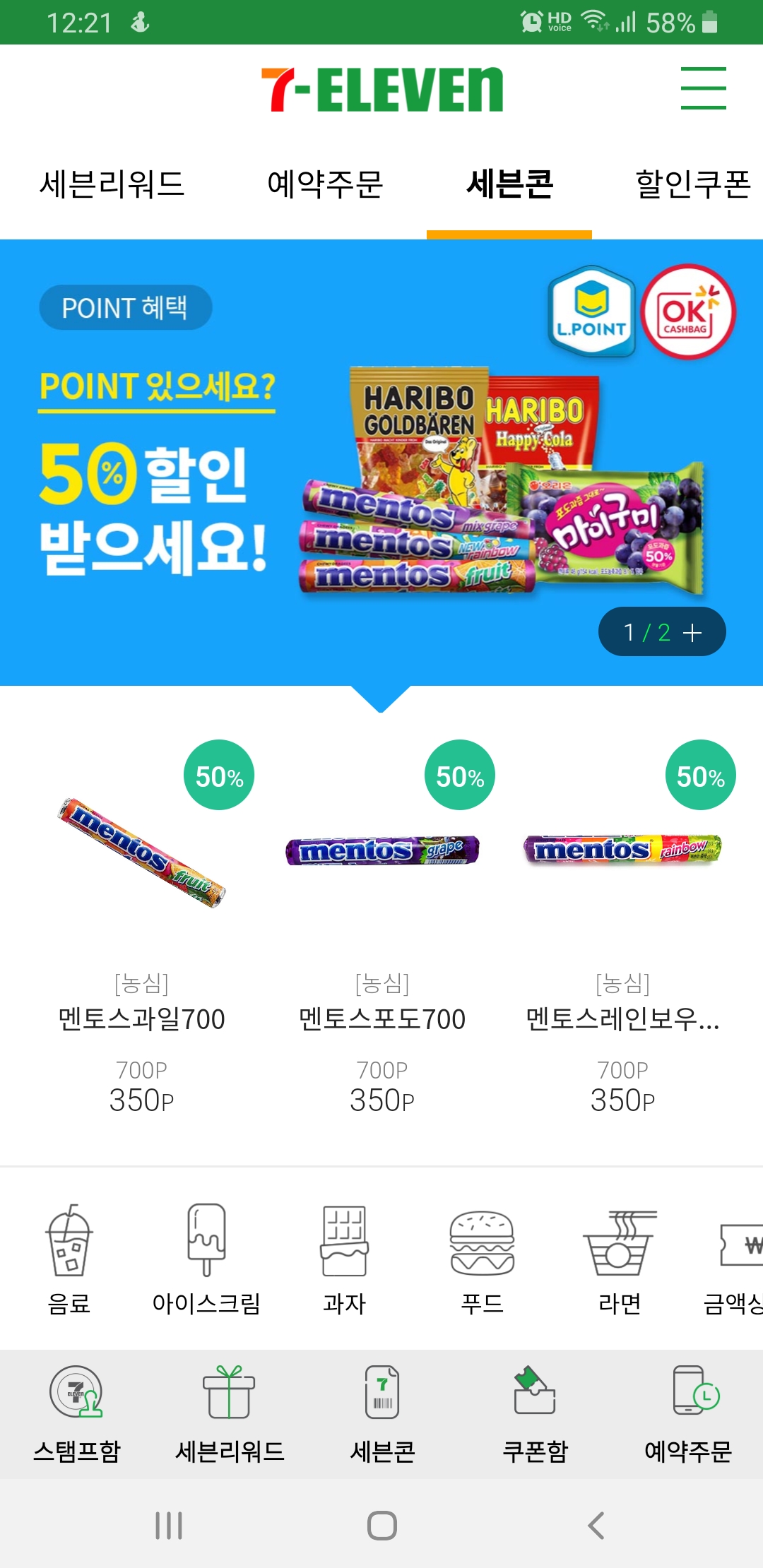
Task: Open 세븐리워드 in the bottom bar
Action: [230, 1414]
